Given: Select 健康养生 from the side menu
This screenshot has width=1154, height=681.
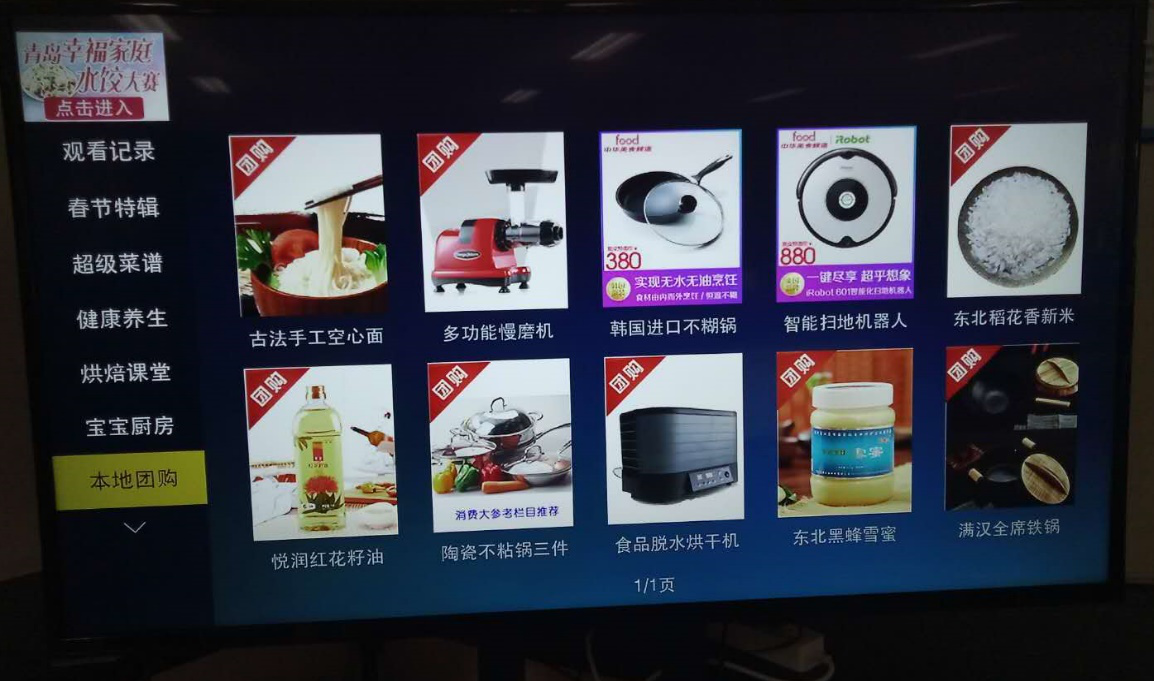Looking at the screenshot, I should [x=122, y=319].
